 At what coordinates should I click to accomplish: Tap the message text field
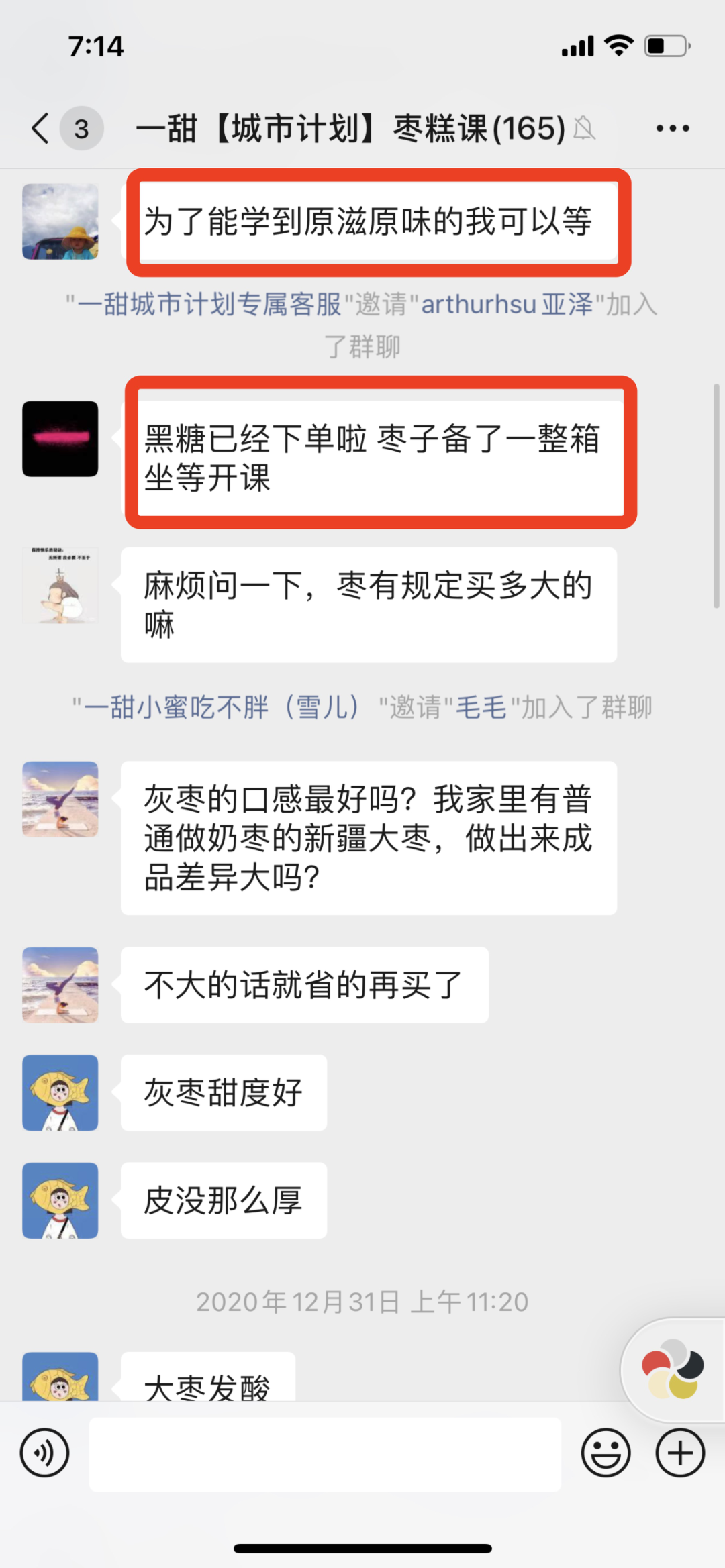pyautogui.click(x=325, y=1454)
